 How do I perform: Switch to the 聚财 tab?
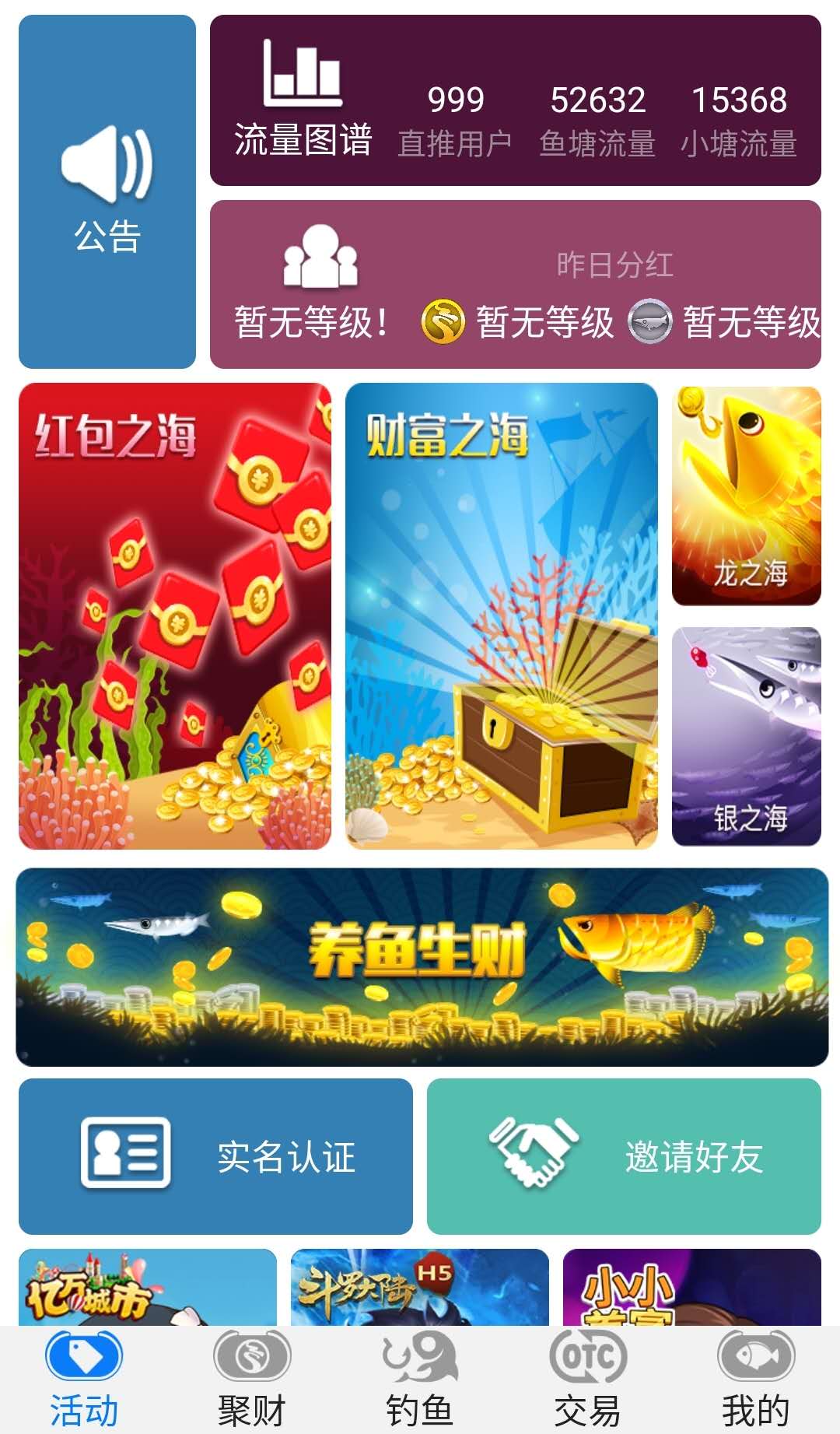[x=252, y=1380]
